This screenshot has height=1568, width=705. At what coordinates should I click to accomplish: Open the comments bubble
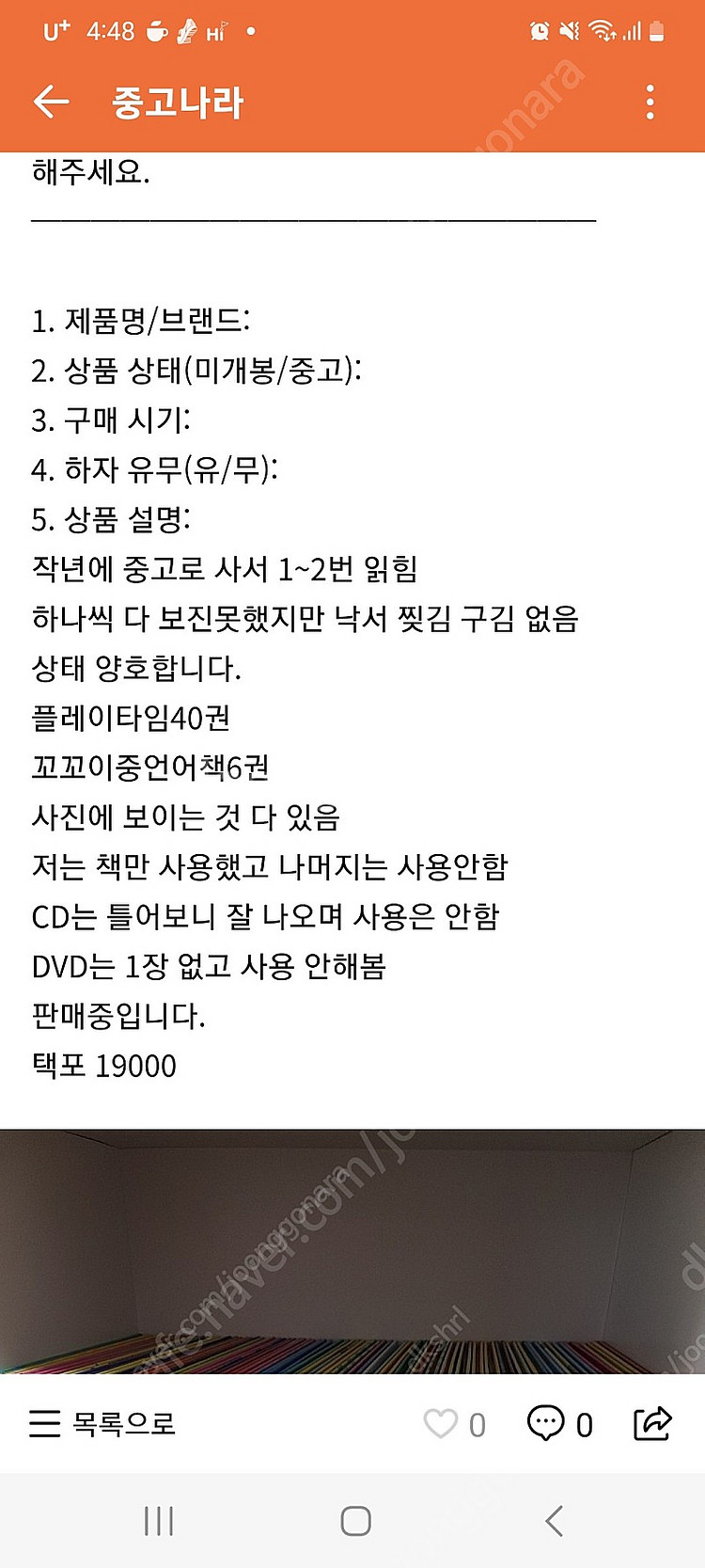[546, 1423]
